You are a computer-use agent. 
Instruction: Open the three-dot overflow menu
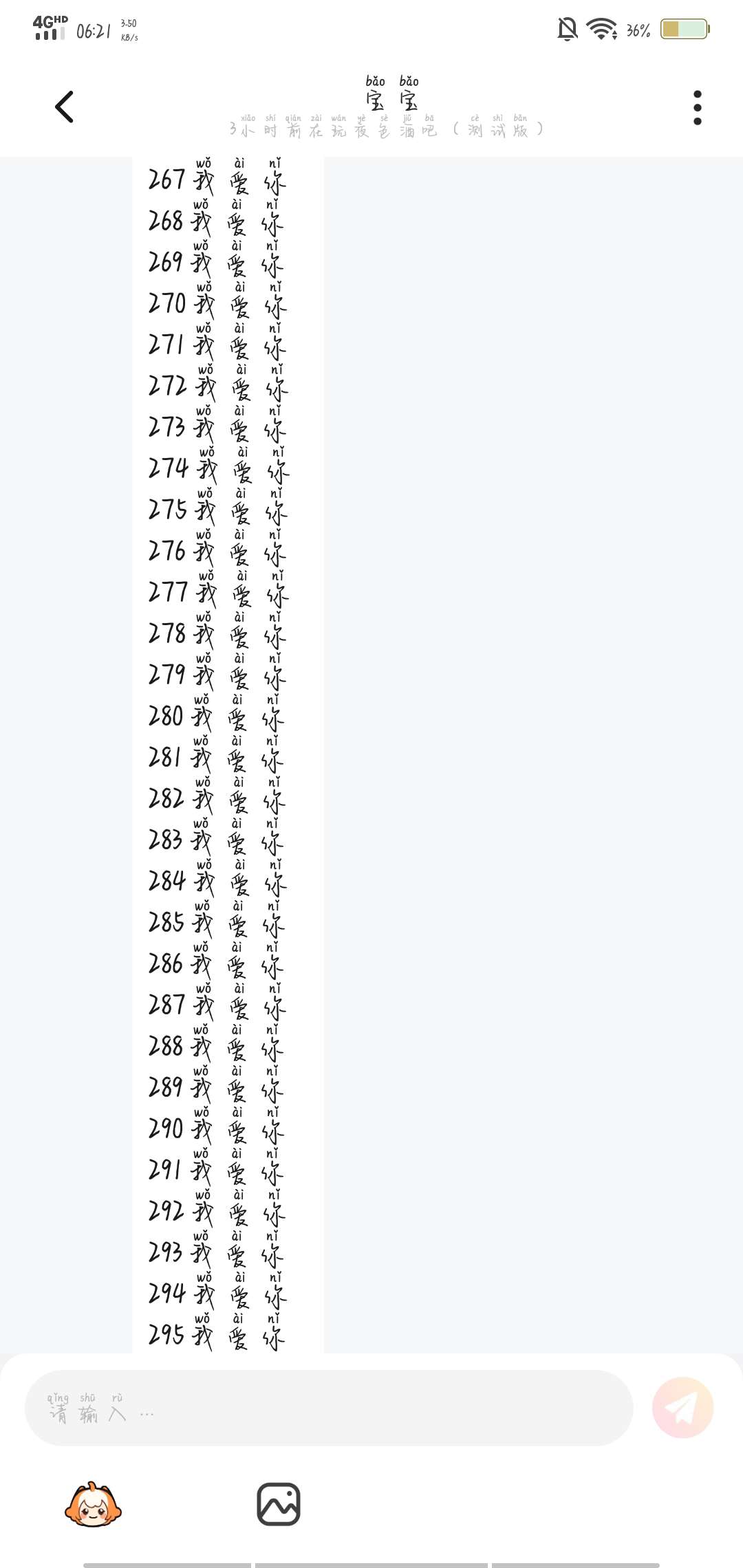(x=697, y=107)
